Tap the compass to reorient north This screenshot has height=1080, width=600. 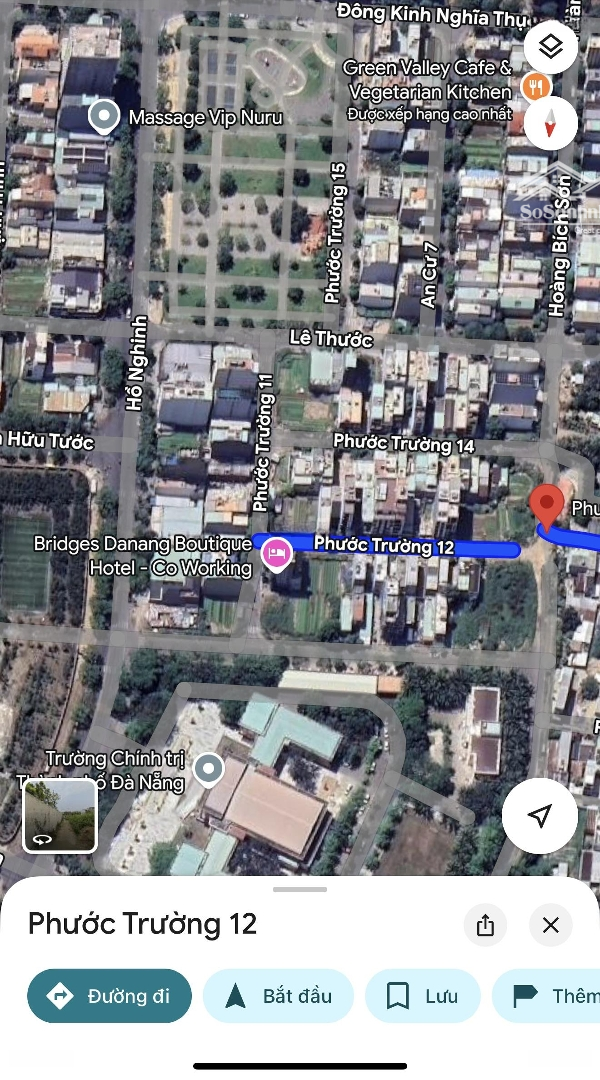click(x=551, y=123)
